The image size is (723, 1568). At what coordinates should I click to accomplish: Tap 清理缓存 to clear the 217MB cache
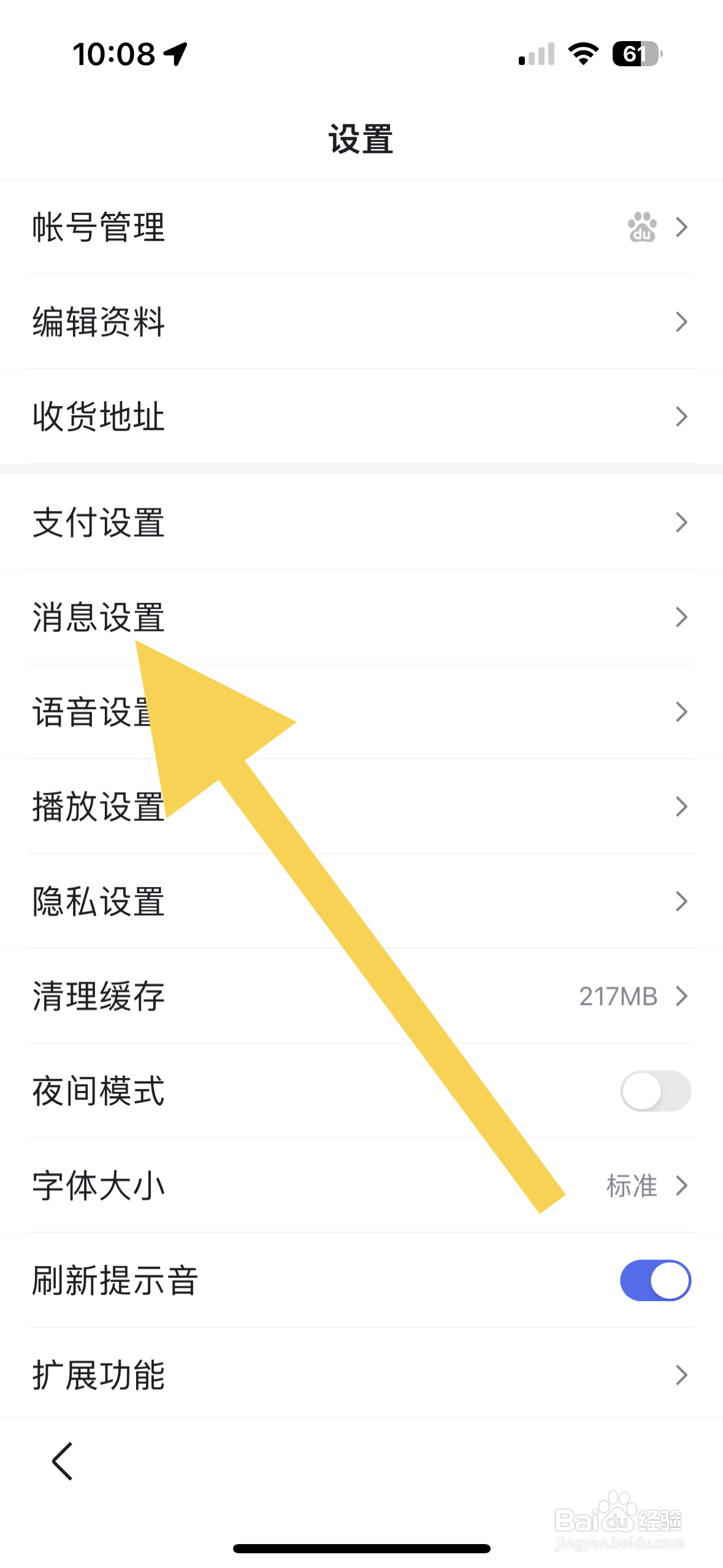tap(98, 996)
